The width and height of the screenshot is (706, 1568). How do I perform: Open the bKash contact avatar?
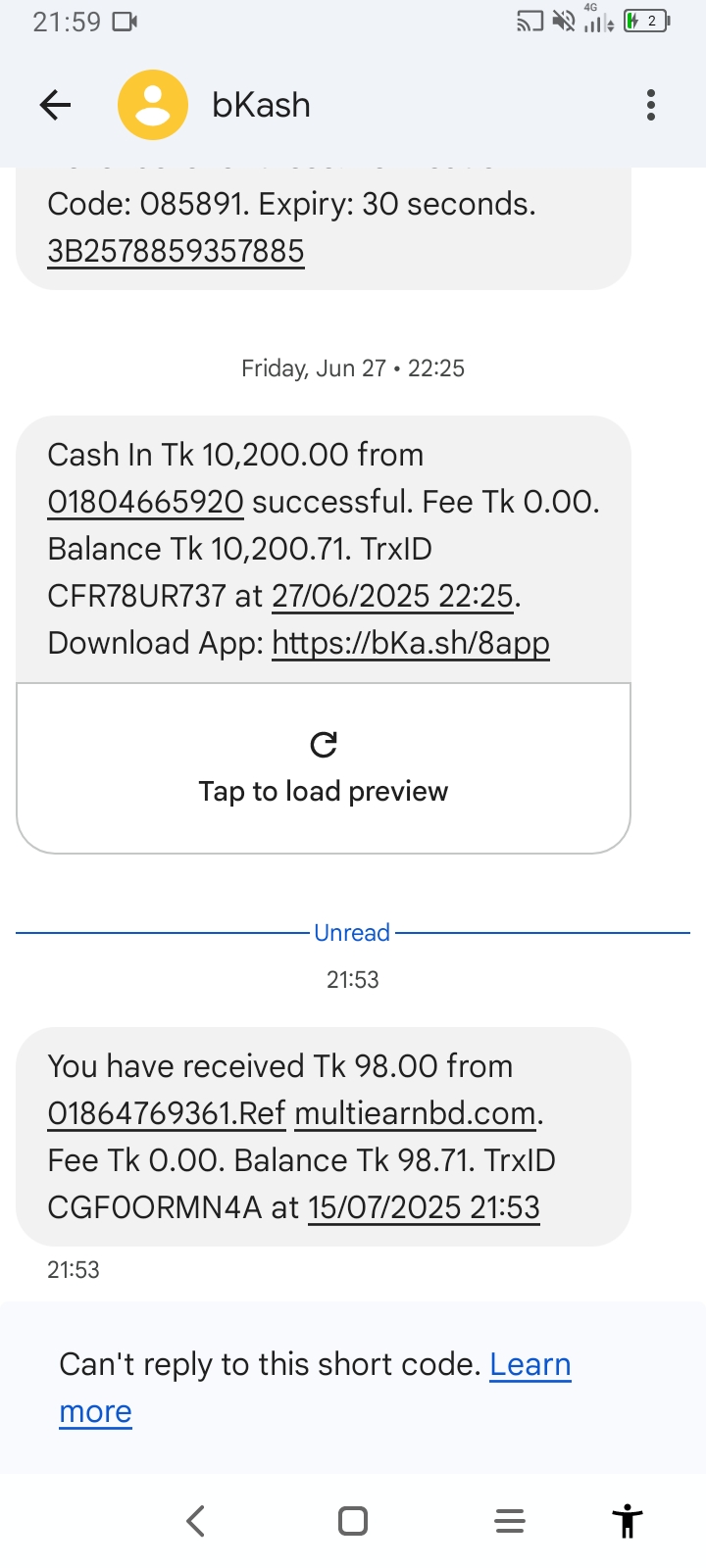[x=153, y=105]
